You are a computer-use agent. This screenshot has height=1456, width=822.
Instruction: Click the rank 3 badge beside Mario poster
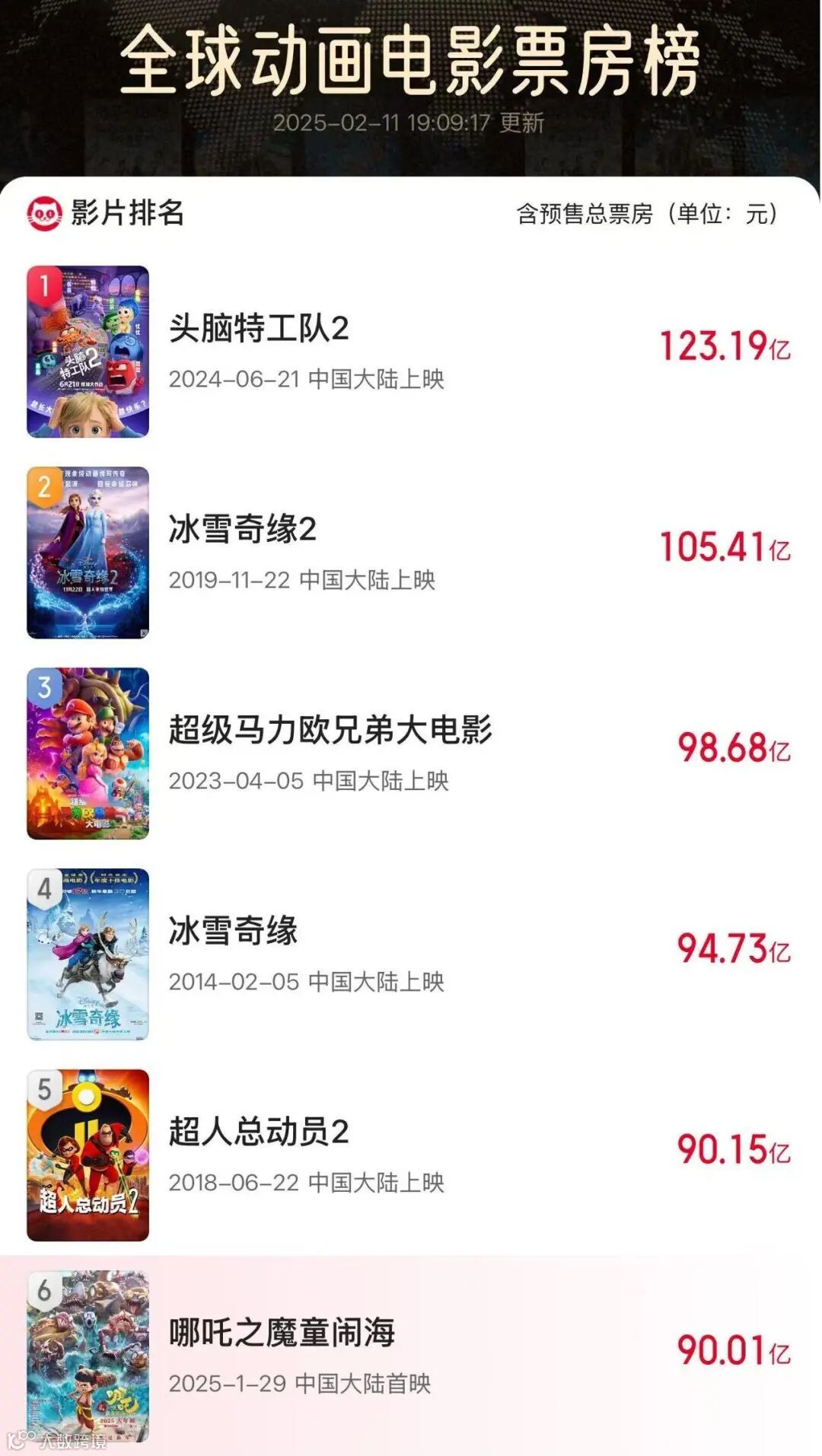[46, 687]
